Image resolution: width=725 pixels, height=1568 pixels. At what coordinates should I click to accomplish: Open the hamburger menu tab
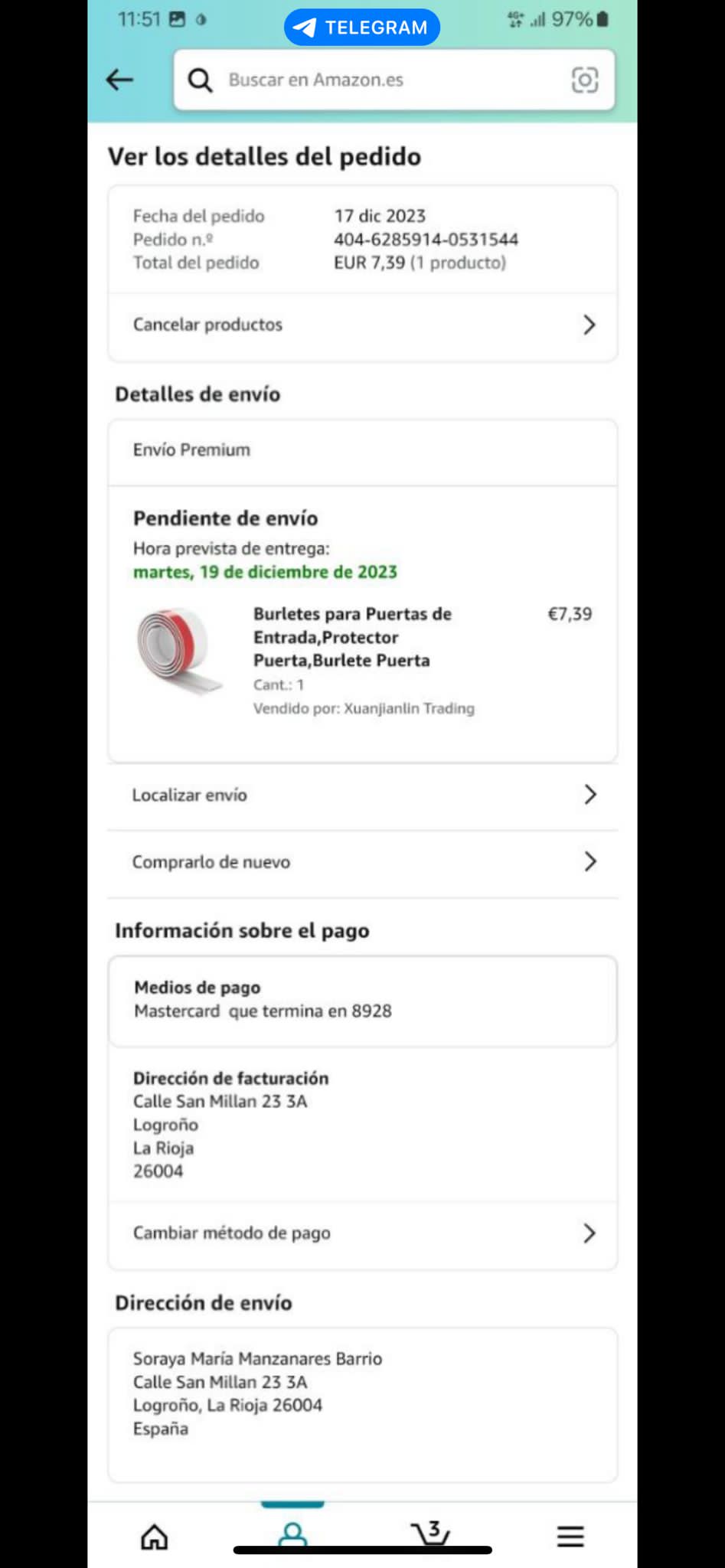570,1535
